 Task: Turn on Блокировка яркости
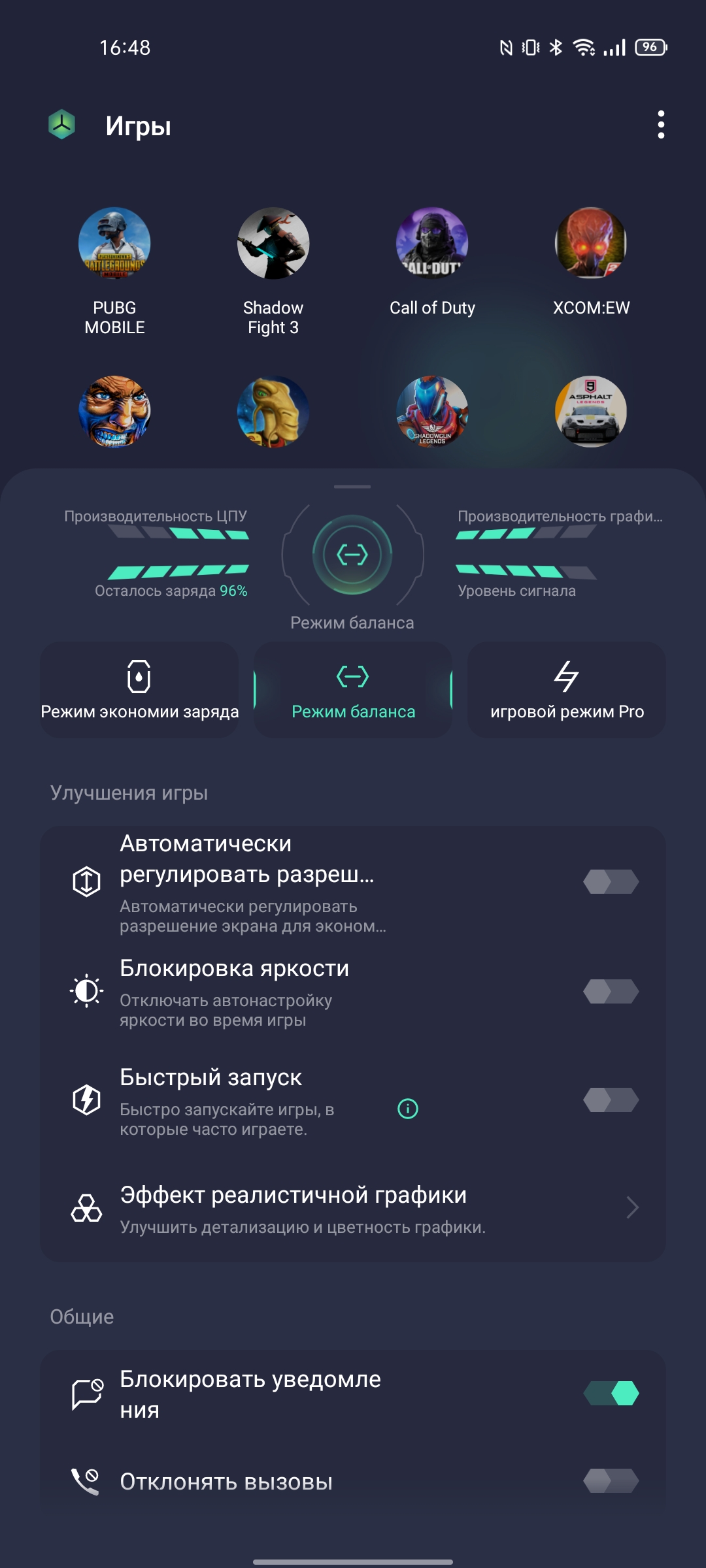point(611,992)
